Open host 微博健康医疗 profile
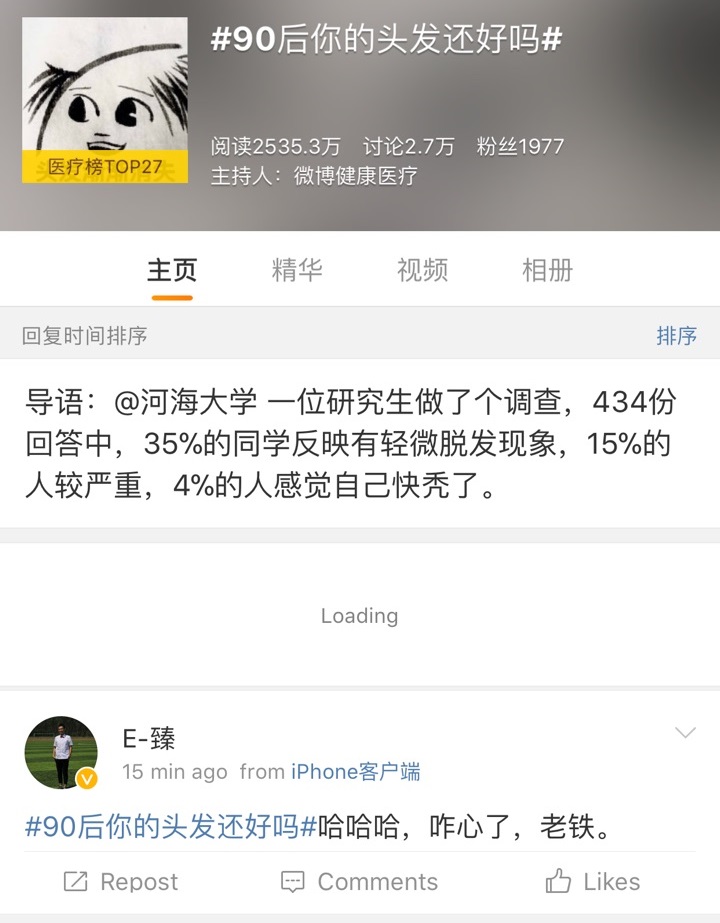 355,177
